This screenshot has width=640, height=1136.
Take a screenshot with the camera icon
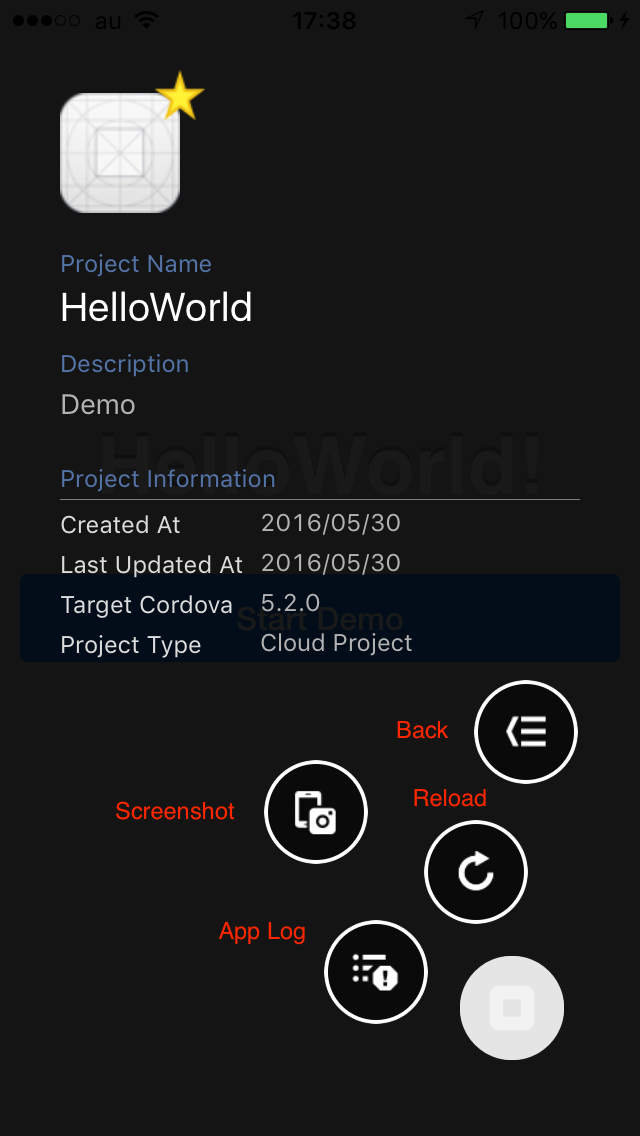(316, 811)
